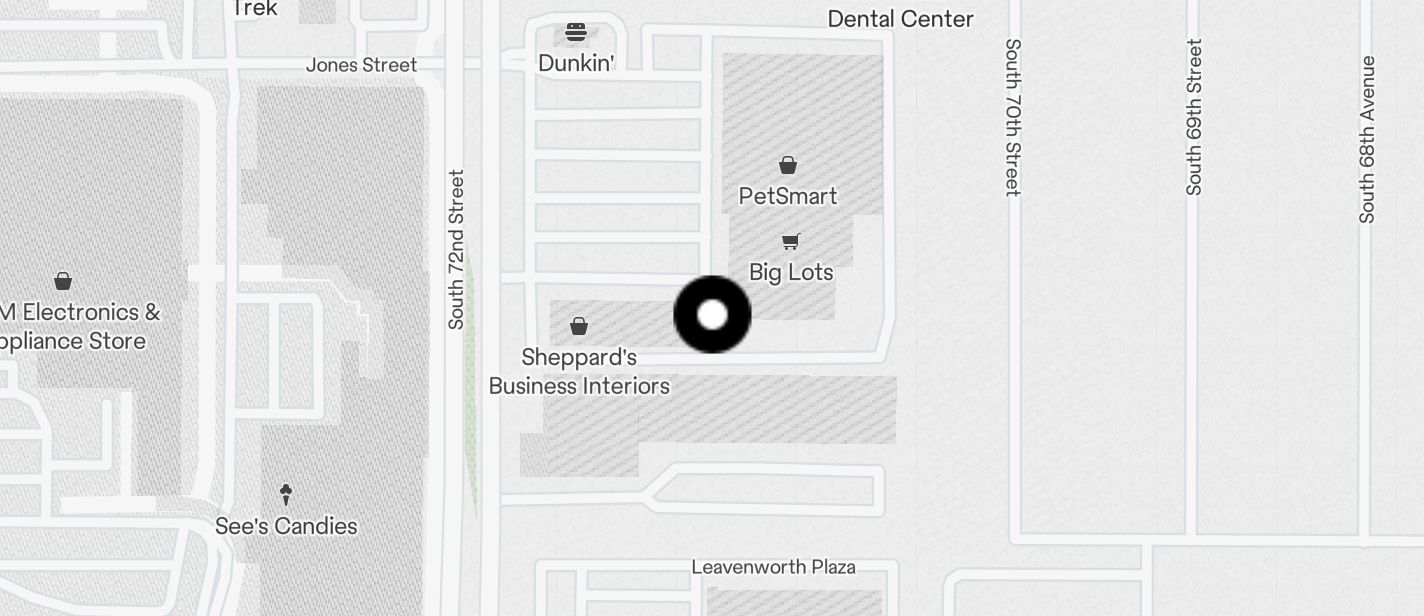Image resolution: width=1424 pixels, height=616 pixels.
Task: Tap the PetSmart shop marker
Action: click(x=788, y=165)
